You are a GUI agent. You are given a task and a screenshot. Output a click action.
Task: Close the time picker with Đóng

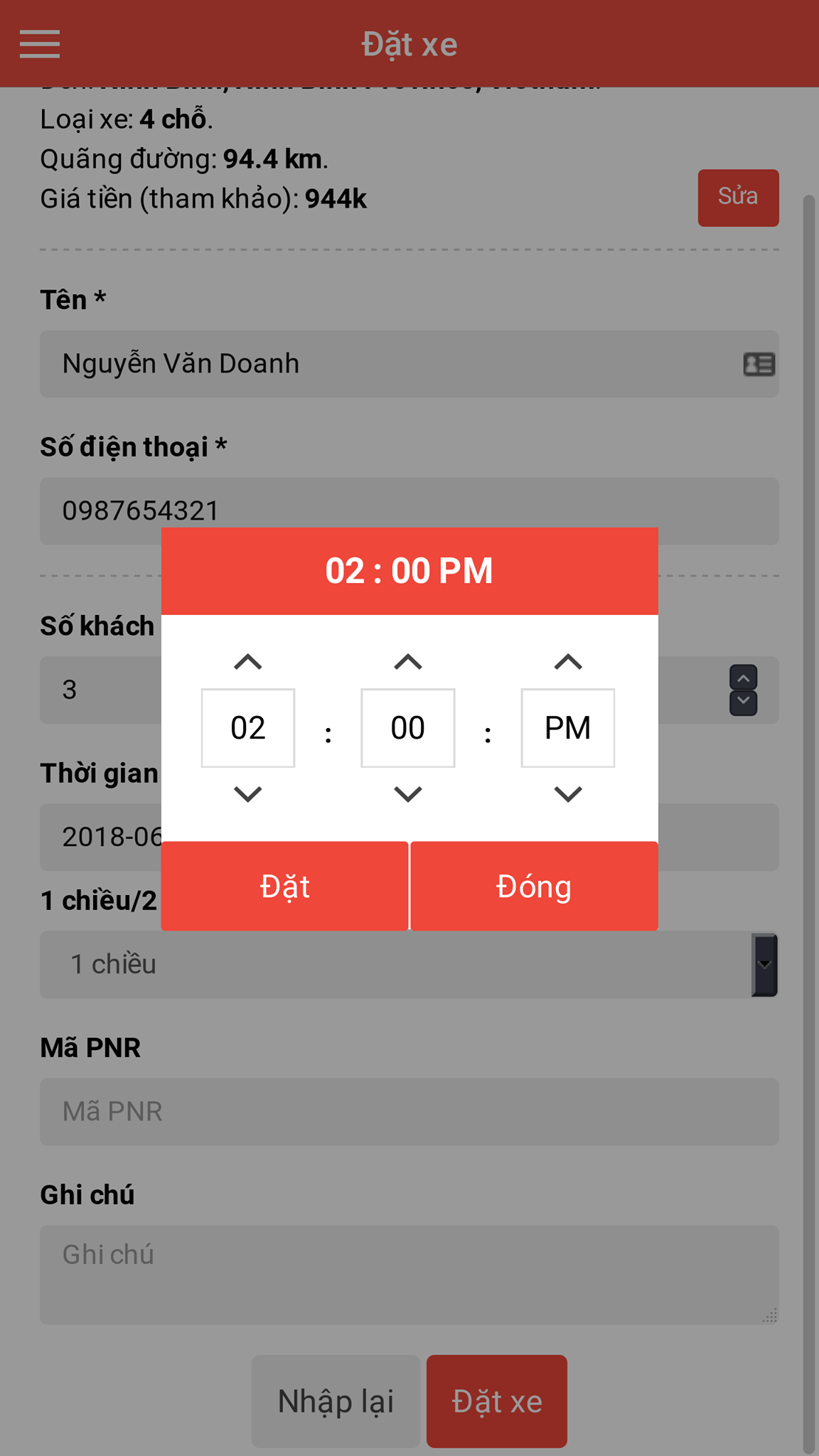534,887
